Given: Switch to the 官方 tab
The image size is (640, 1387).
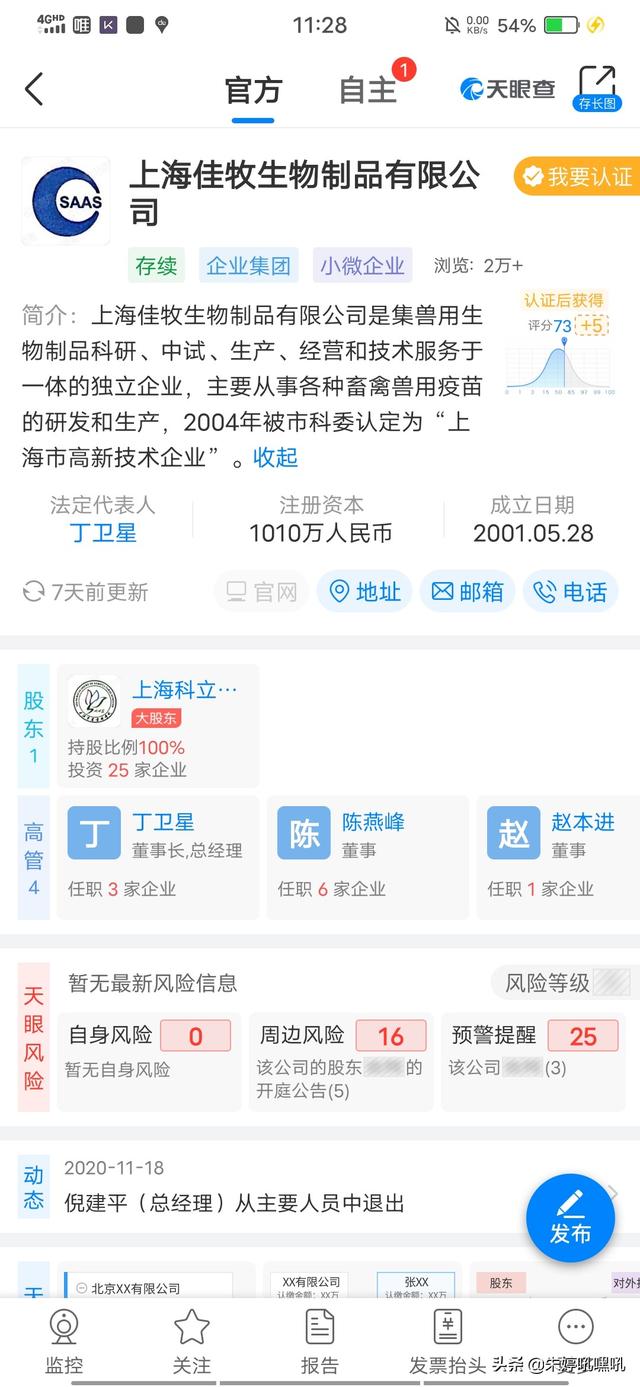Looking at the screenshot, I should [253, 89].
